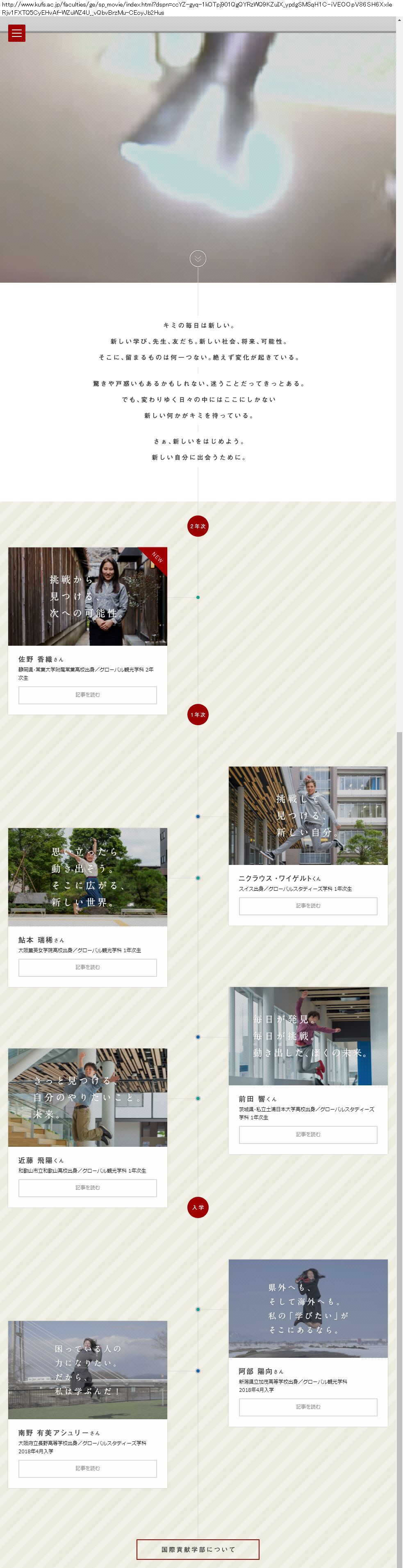Read the article about 南野 有美アシュリー
Viewport: 403px width, 1568px height.
pyautogui.click(x=88, y=1468)
